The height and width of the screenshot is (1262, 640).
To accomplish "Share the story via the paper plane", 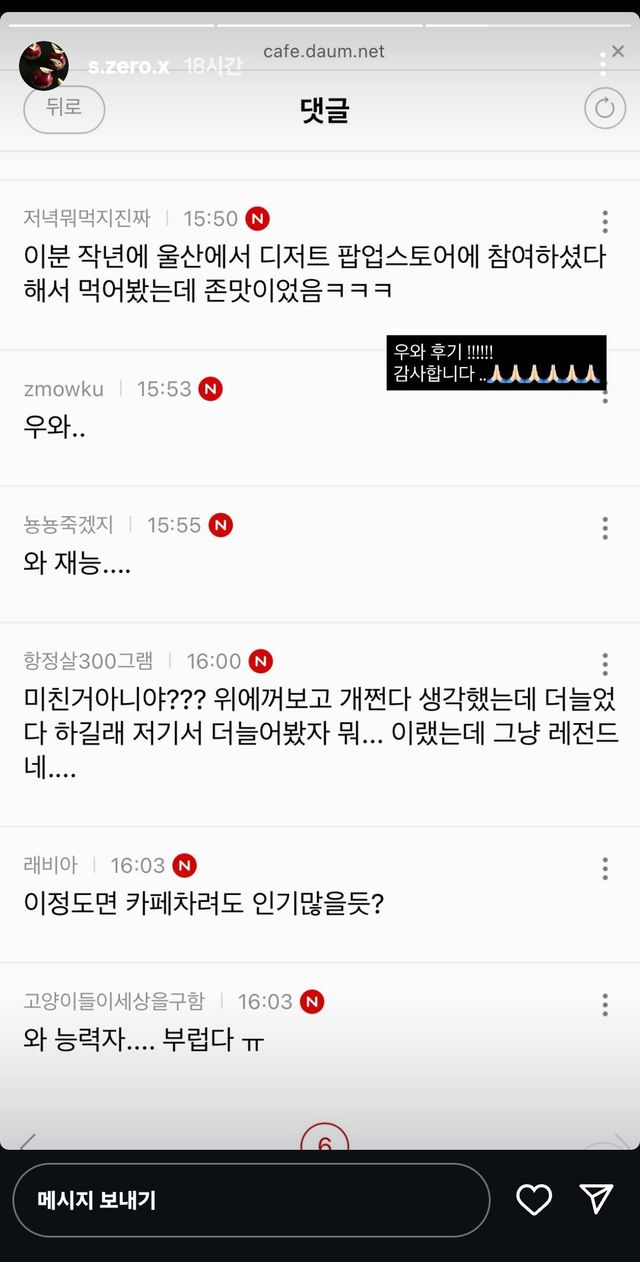I will coord(596,1200).
